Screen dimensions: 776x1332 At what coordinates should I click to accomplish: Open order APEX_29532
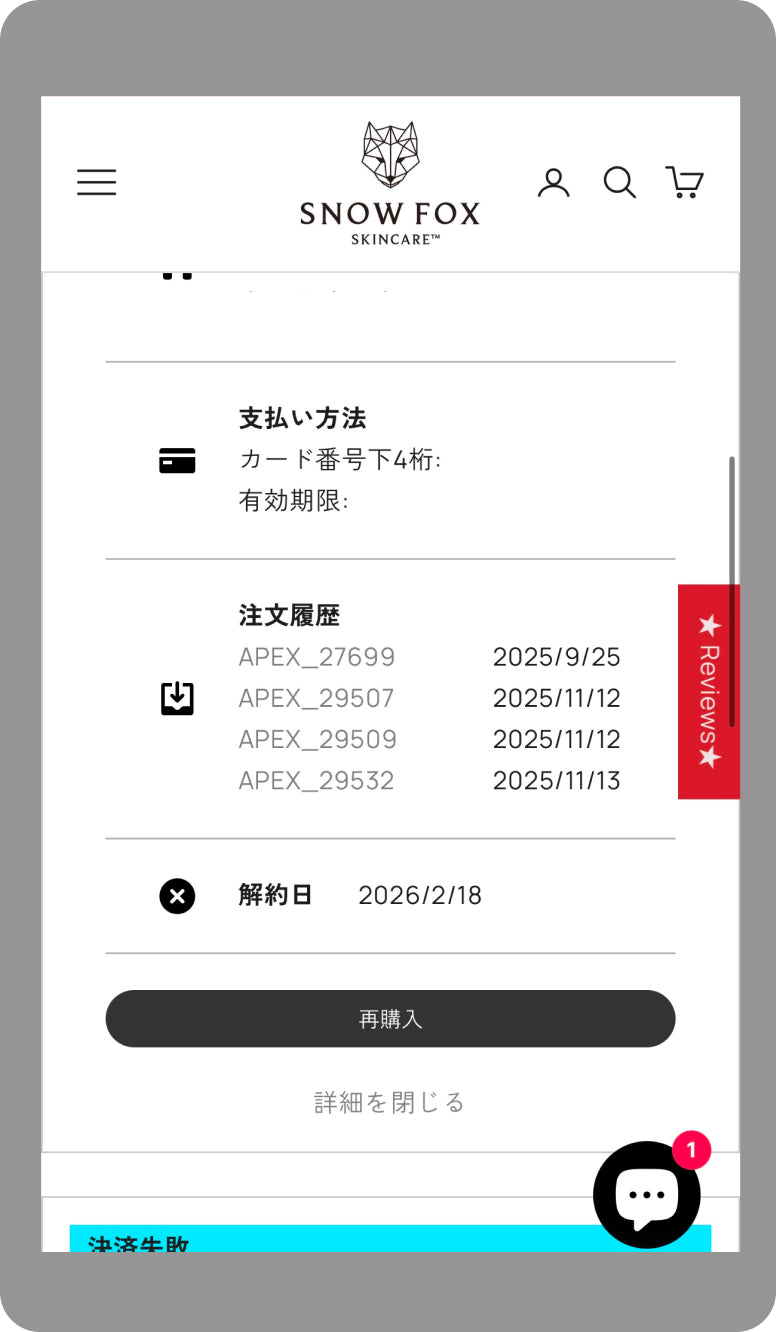pos(317,780)
